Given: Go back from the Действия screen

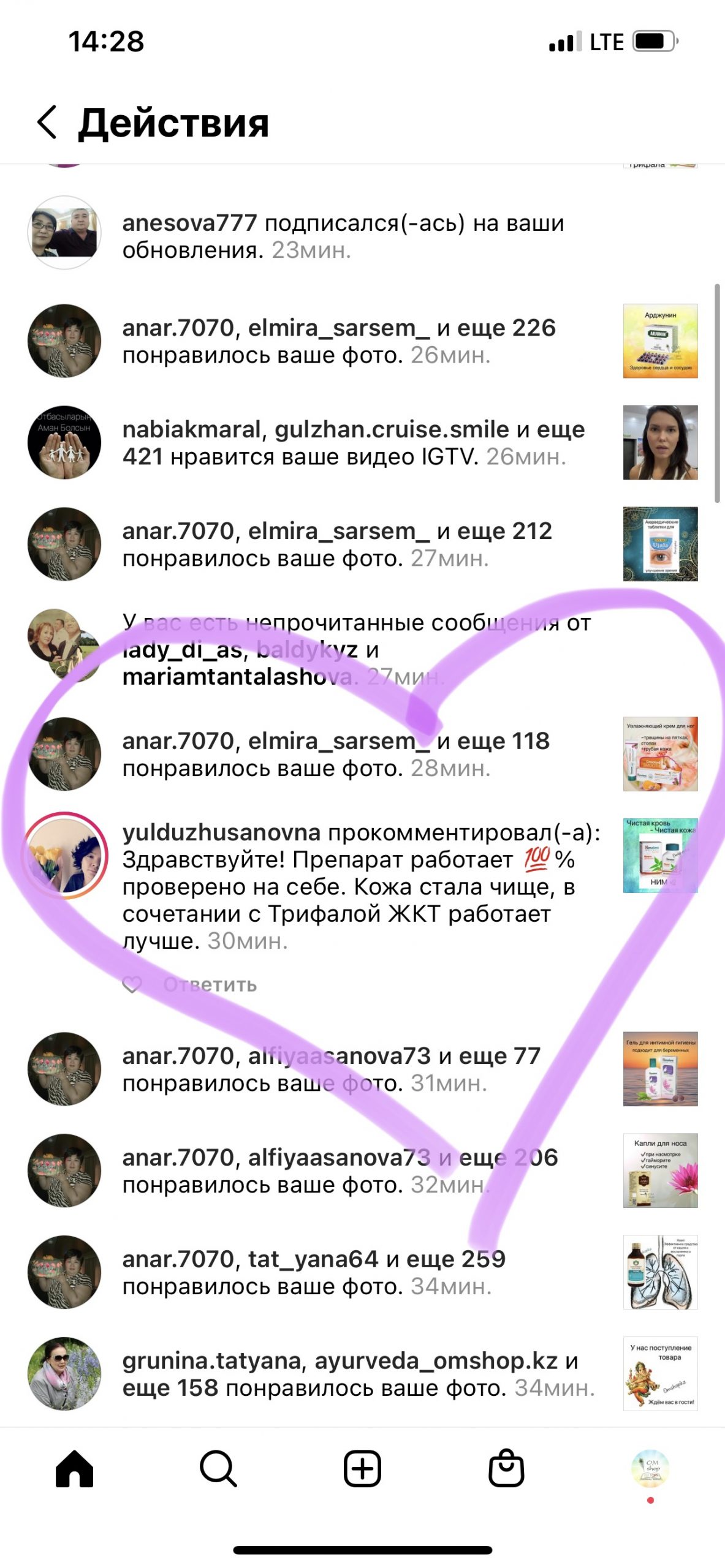Looking at the screenshot, I should (x=47, y=122).
